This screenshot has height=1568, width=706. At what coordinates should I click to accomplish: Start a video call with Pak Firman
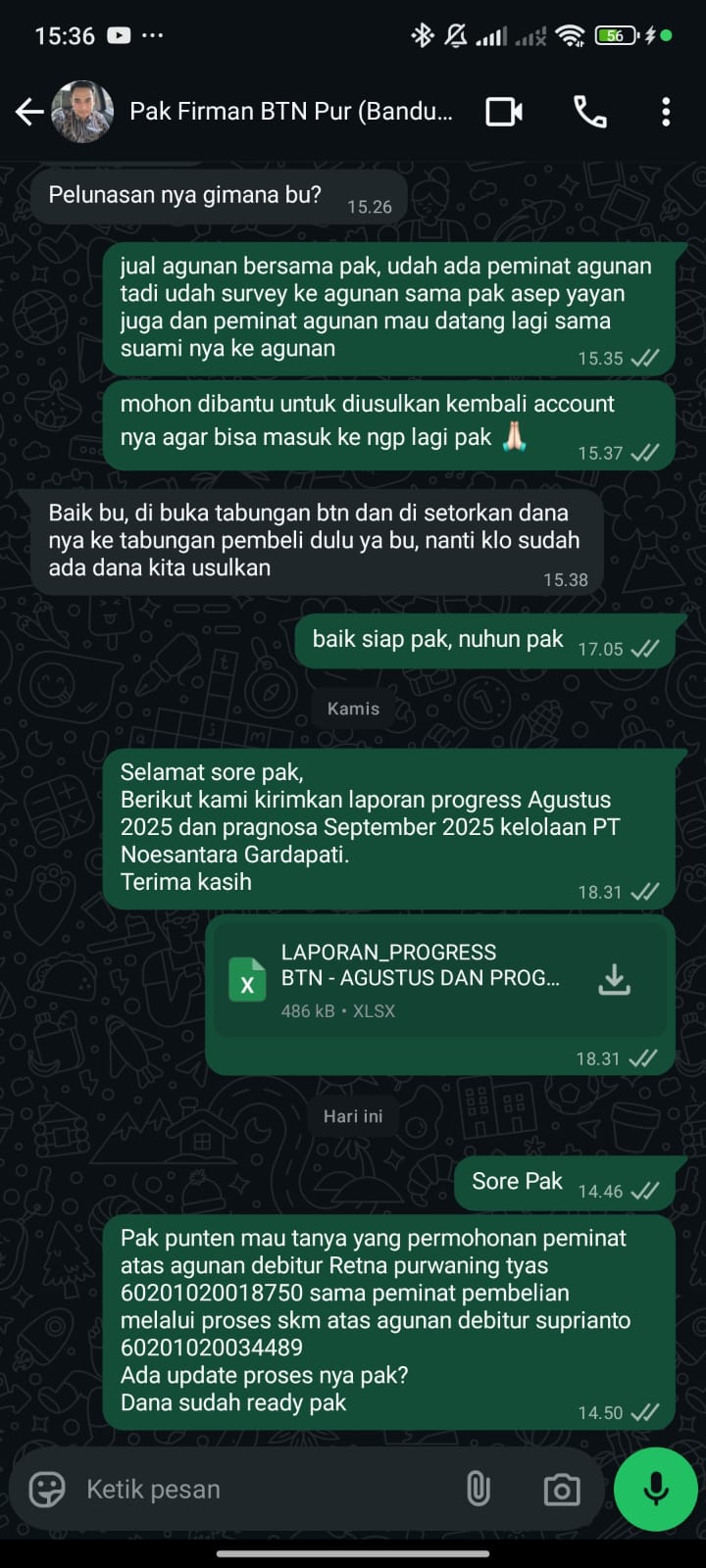[x=504, y=112]
